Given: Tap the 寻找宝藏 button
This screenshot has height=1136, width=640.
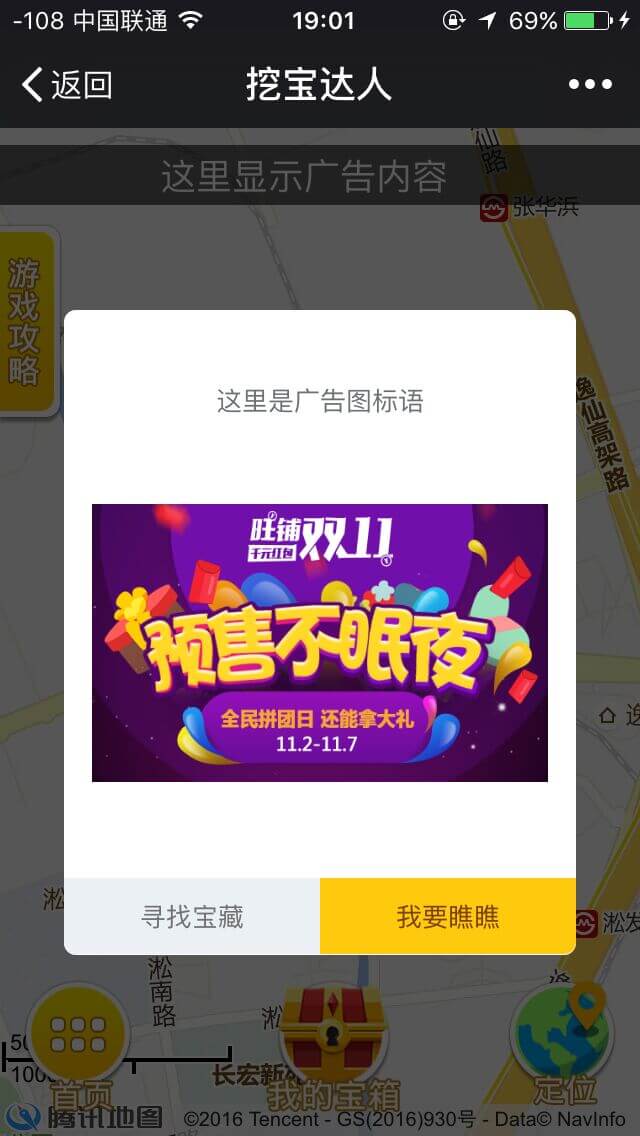Looking at the screenshot, I should (192, 916).
